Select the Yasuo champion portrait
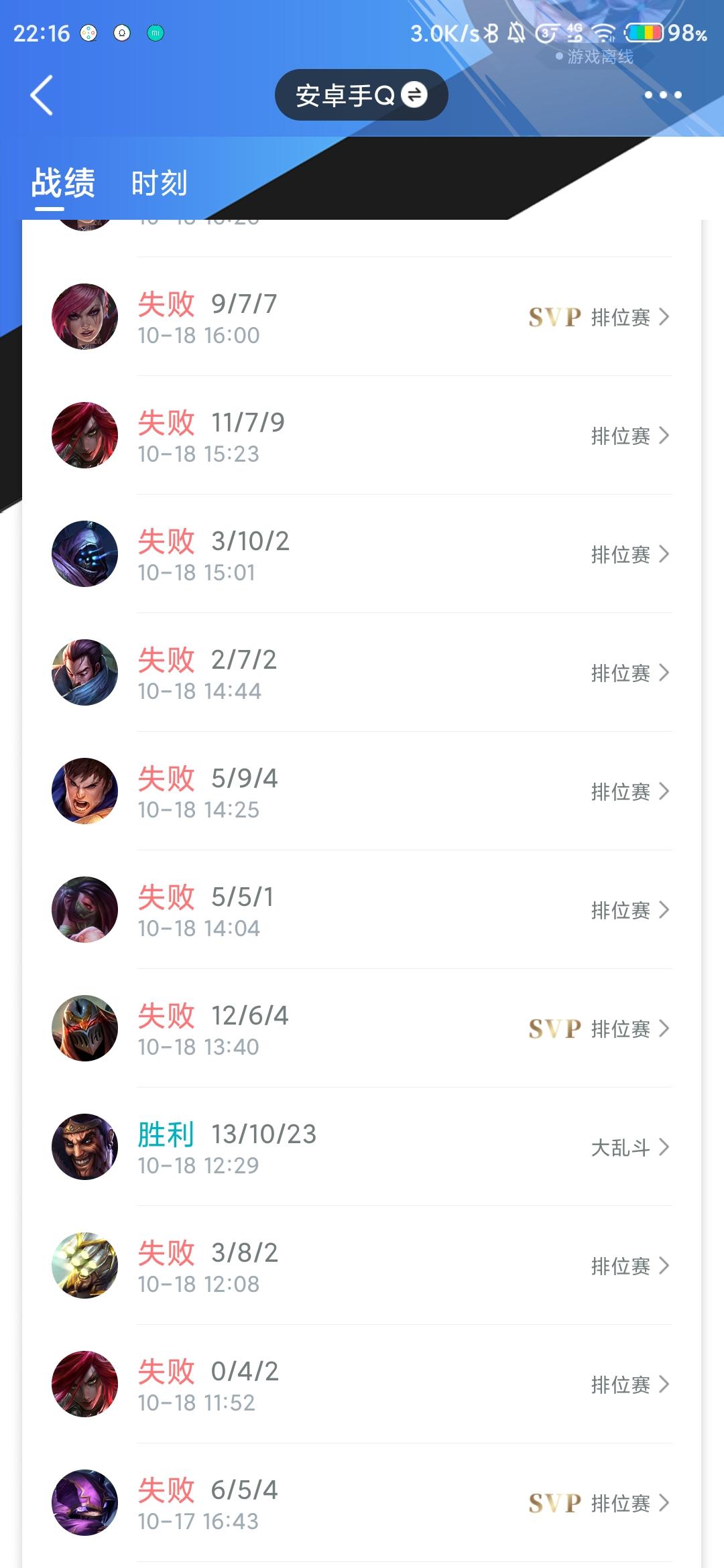The height and width of the screenshot is (1568, 724). 84,672
